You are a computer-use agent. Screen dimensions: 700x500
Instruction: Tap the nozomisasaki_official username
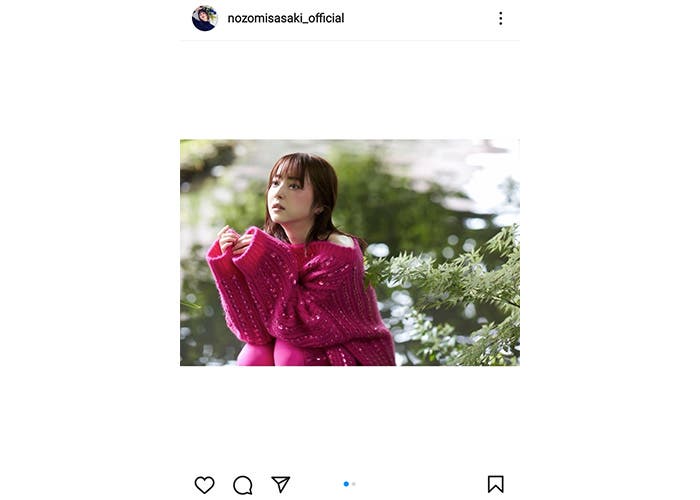point(285,18)
